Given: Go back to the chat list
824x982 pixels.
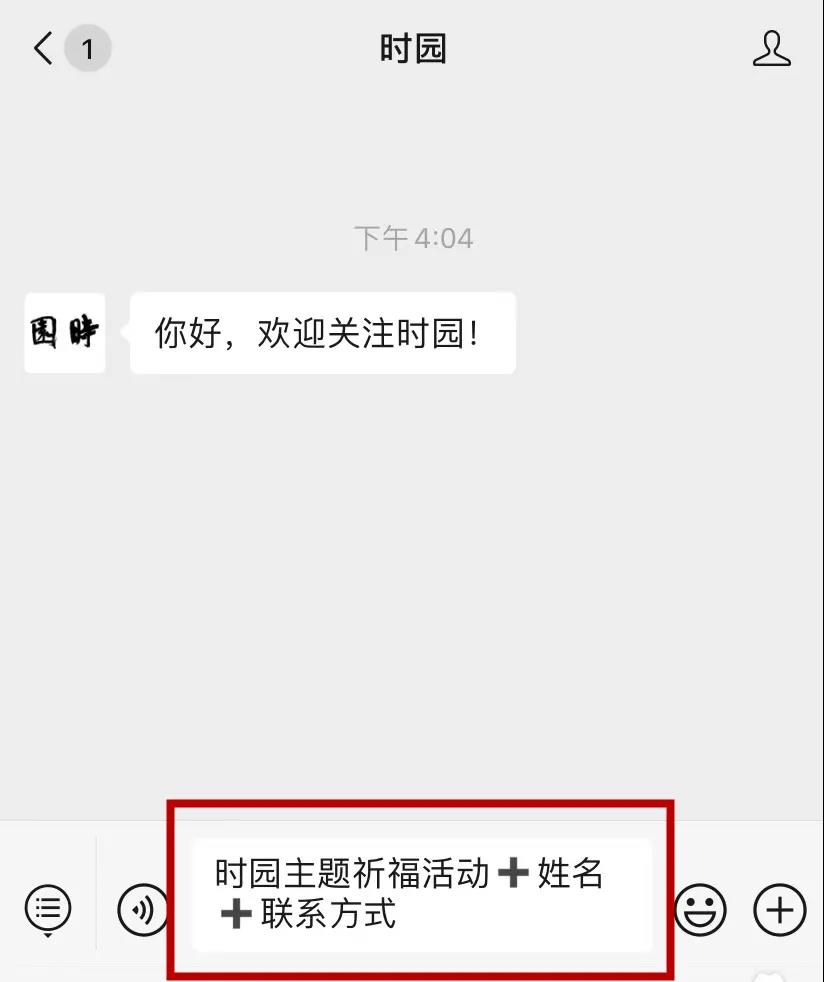Looking at the screenshot, I should tap(44, 48).
